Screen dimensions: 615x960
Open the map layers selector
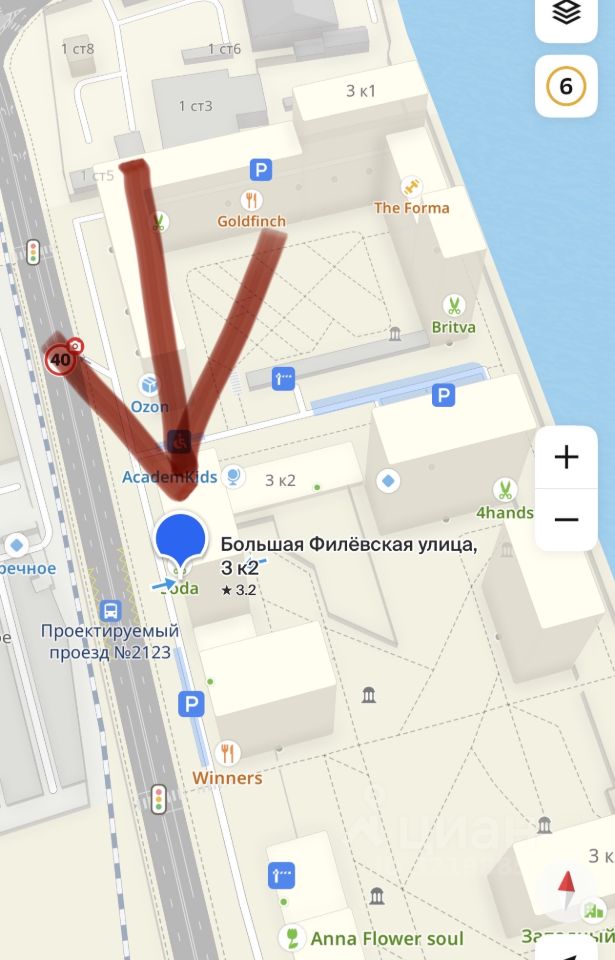[x=566, y=14]
